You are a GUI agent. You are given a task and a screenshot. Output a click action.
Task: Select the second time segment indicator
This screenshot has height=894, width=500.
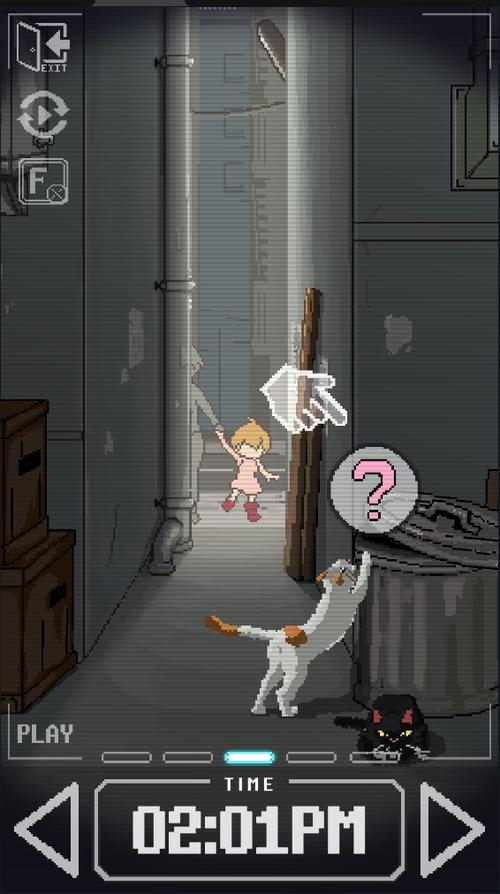[x=188, y=757]
